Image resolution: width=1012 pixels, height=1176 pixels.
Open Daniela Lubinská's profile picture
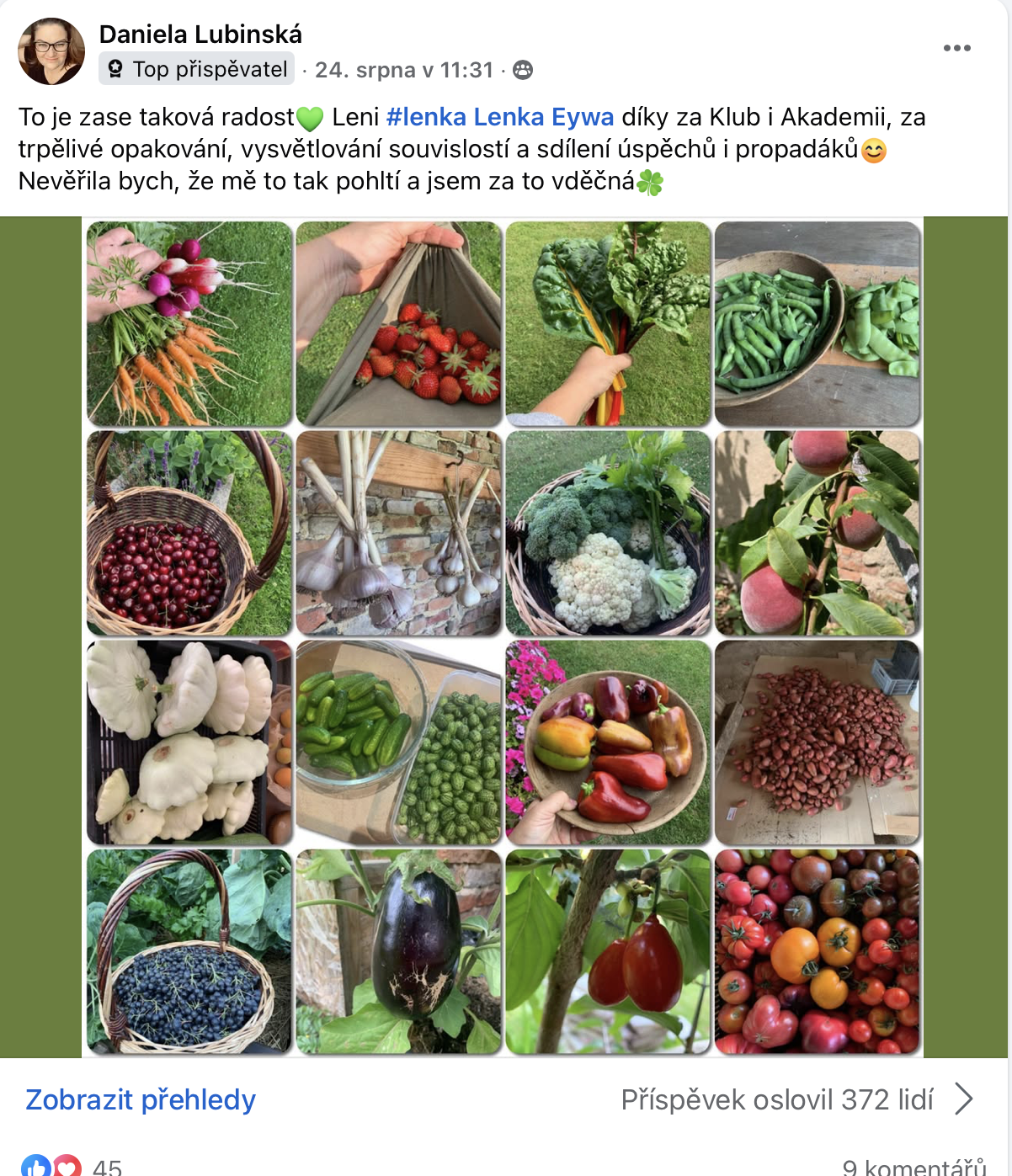(x=51, y=52)
